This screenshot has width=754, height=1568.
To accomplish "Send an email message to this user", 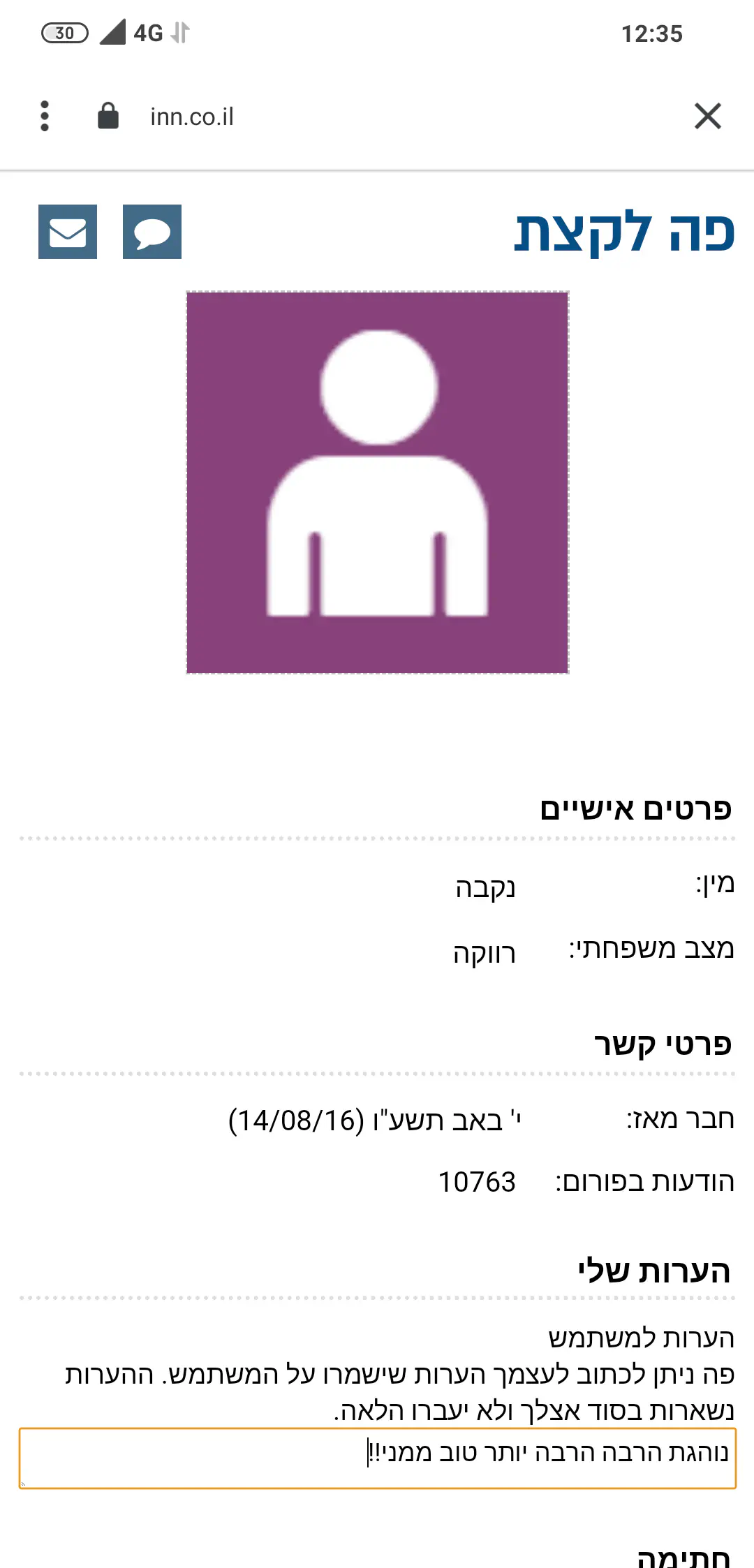I will [x=68, y=232].
